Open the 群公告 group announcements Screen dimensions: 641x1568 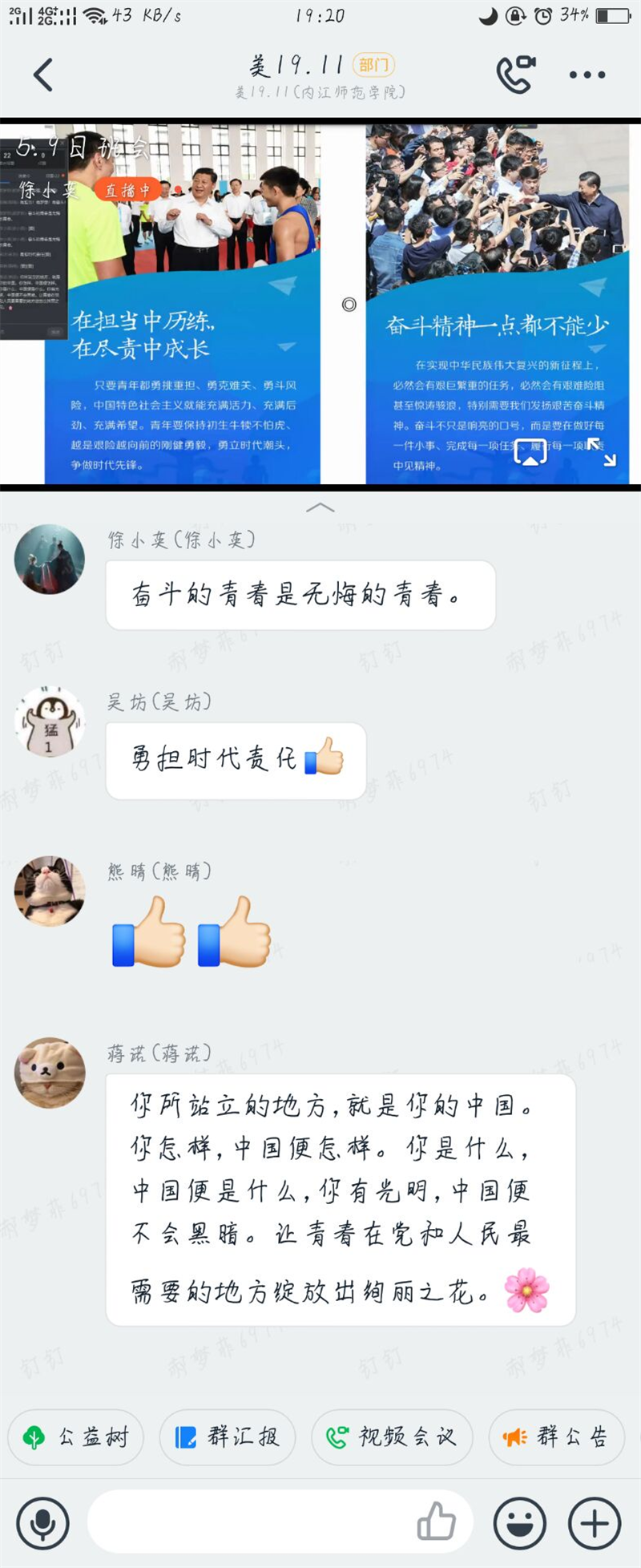556,1437
